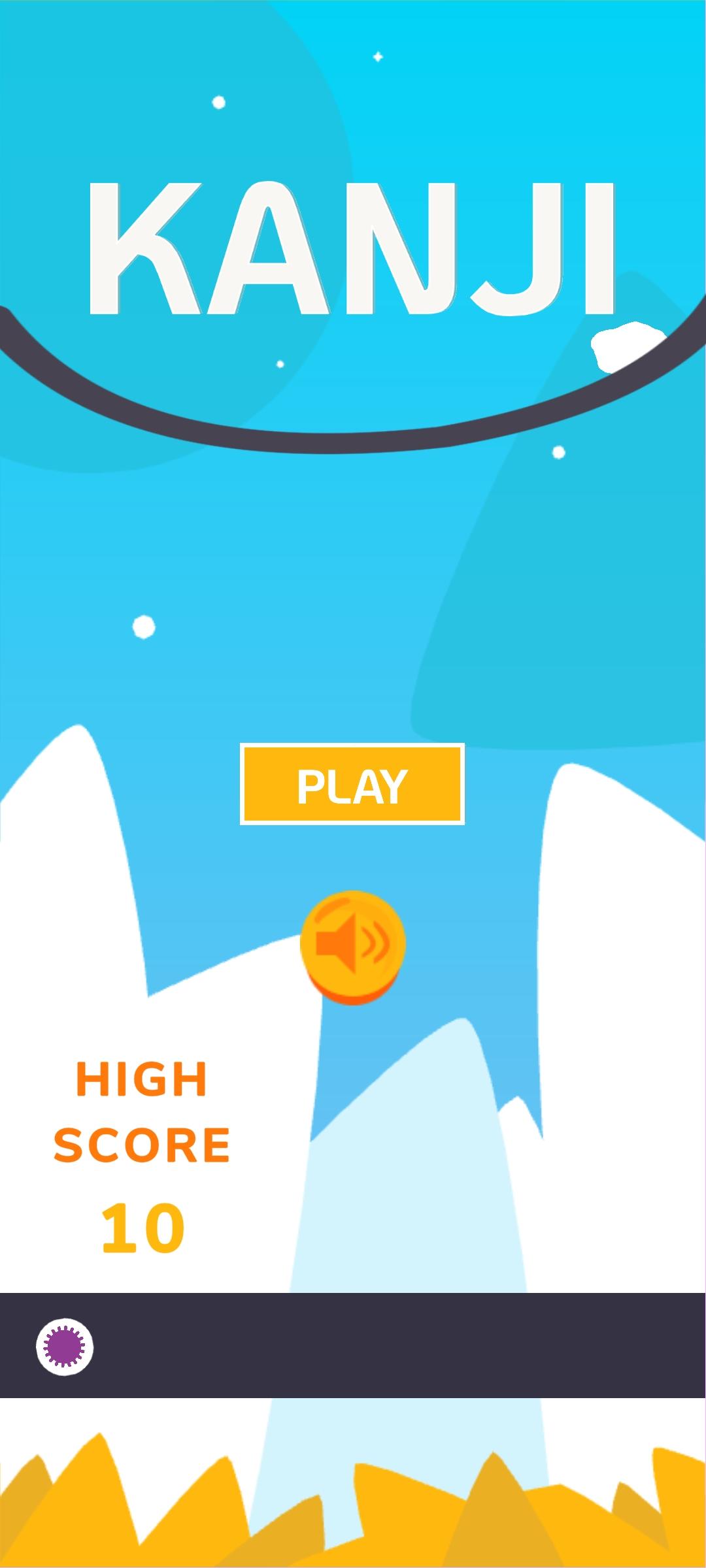Toggle game sound with the speaker button
This screenshot has height=1568, width=706.
pyautogui.click(x=353, y=945)
